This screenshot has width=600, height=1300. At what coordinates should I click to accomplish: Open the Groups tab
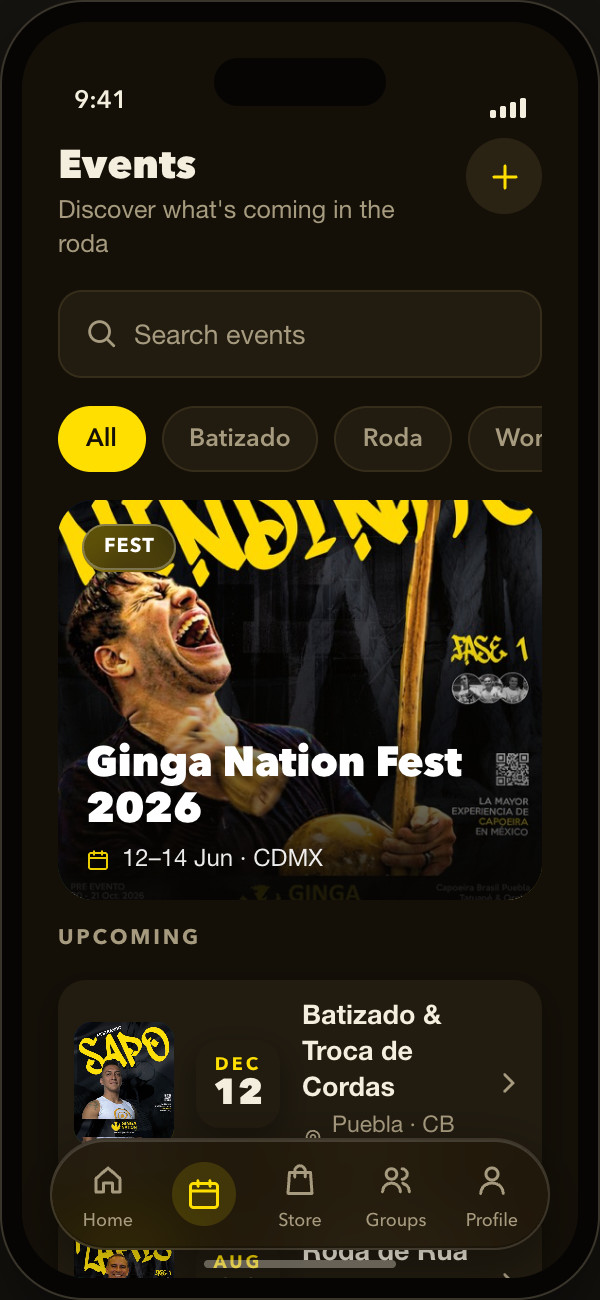click(x=396, y=1195)
